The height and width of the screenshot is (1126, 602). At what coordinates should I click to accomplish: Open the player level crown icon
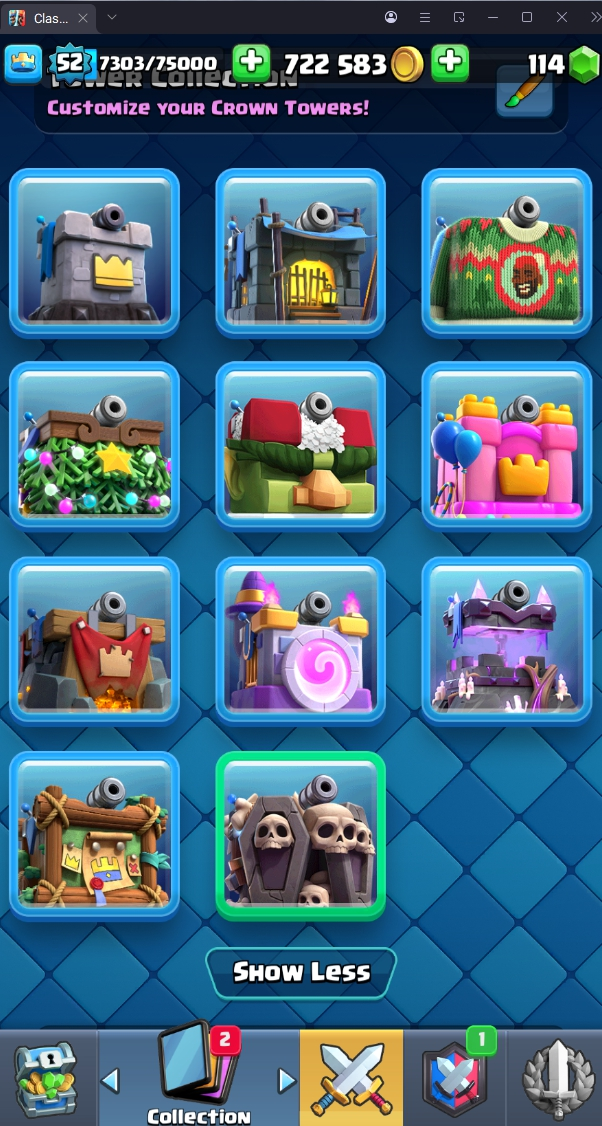pyautogui.click(x=24, y=64)
